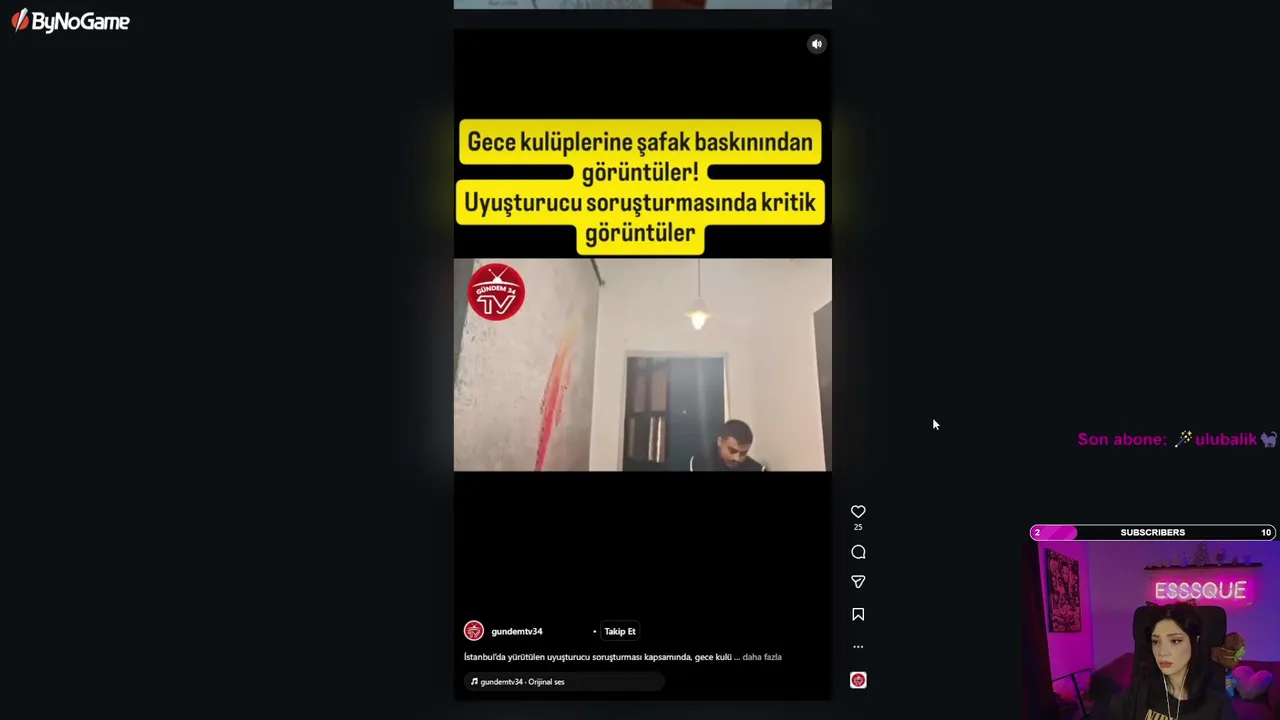Screen dimensions: 1280x720
Task: Open the audio thumbnail below the options menu
Action: [x=858, y=680]
